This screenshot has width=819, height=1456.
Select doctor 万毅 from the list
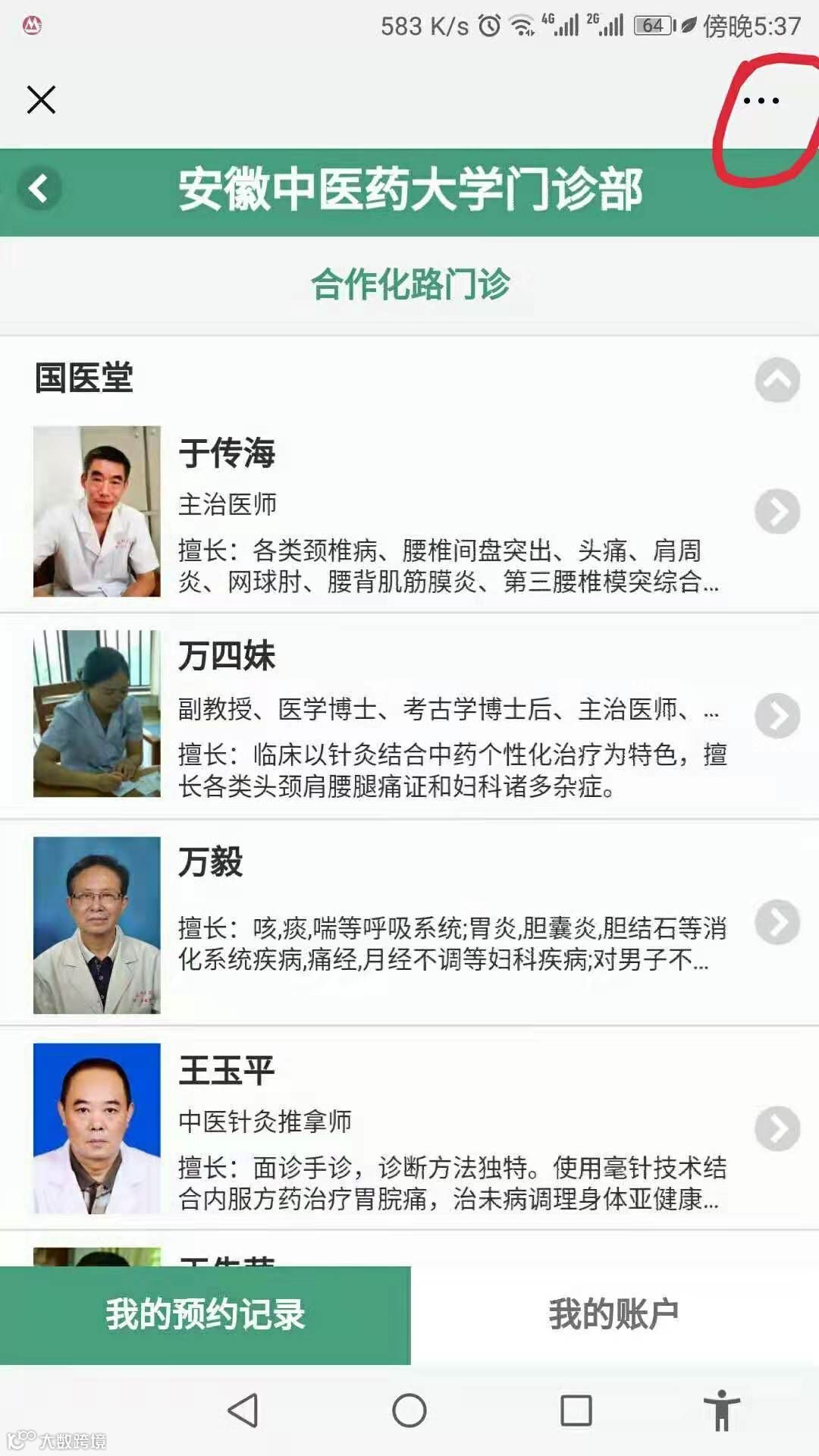[x=777, y=922]
